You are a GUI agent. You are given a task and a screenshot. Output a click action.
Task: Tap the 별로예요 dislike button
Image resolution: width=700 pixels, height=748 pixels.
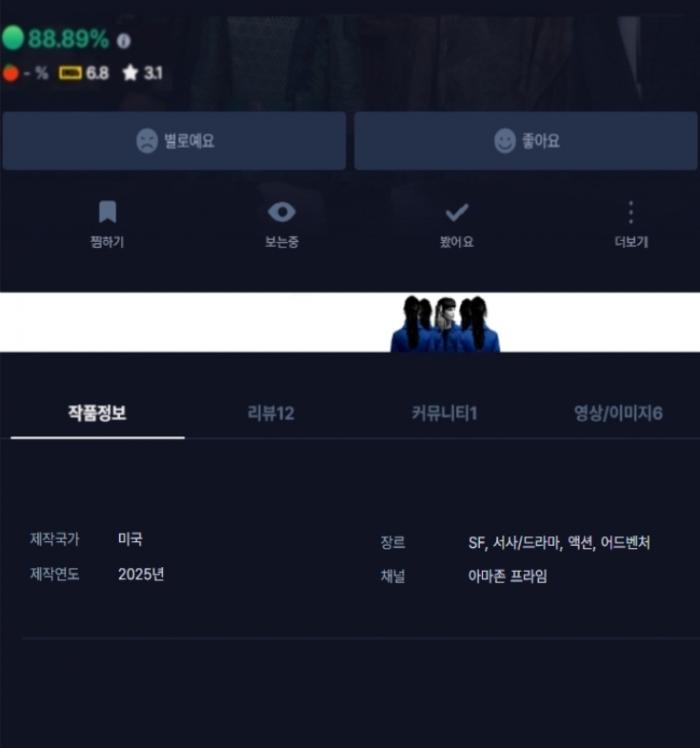click(174, 141)
